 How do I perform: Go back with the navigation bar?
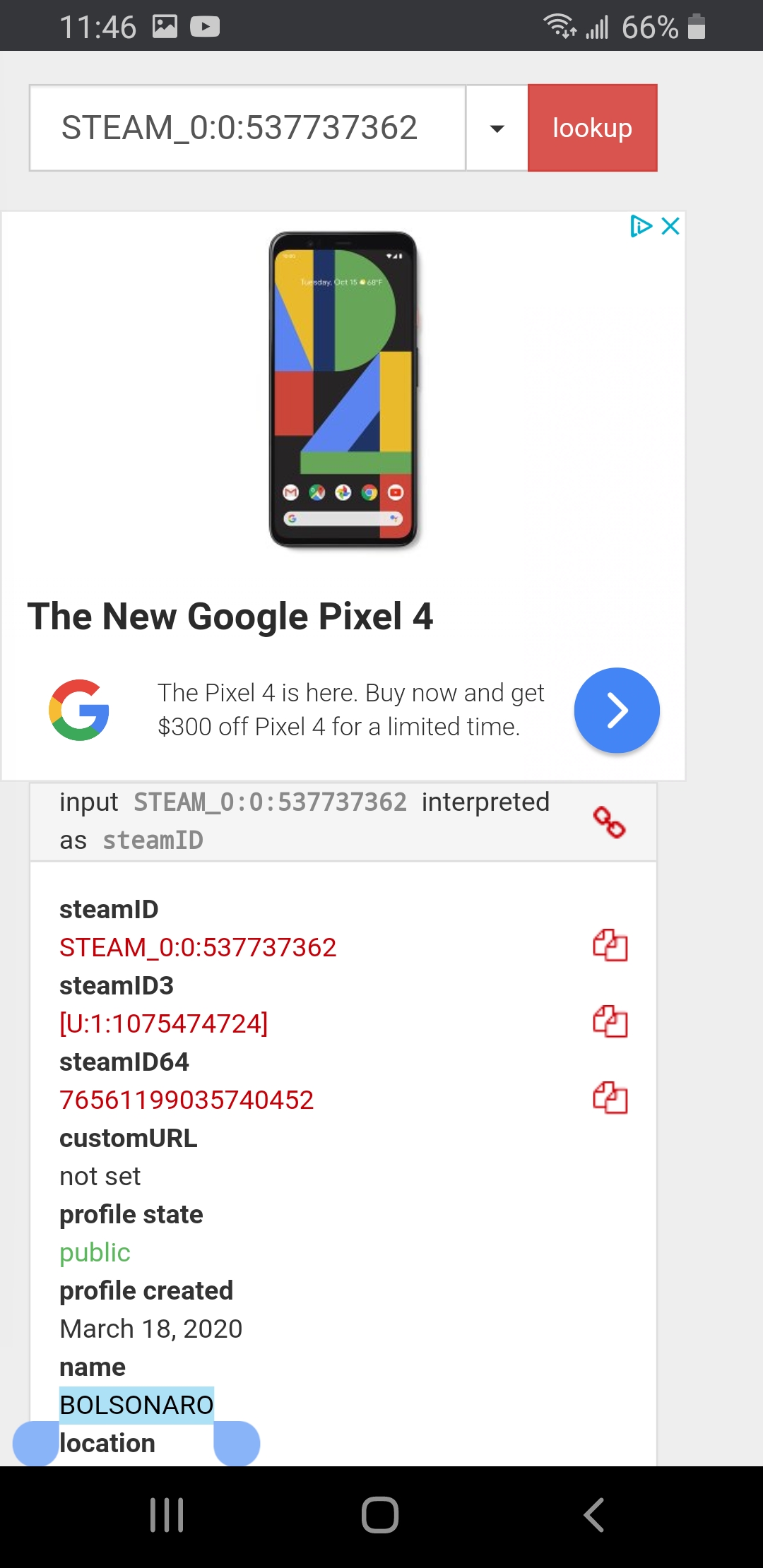593,1515
